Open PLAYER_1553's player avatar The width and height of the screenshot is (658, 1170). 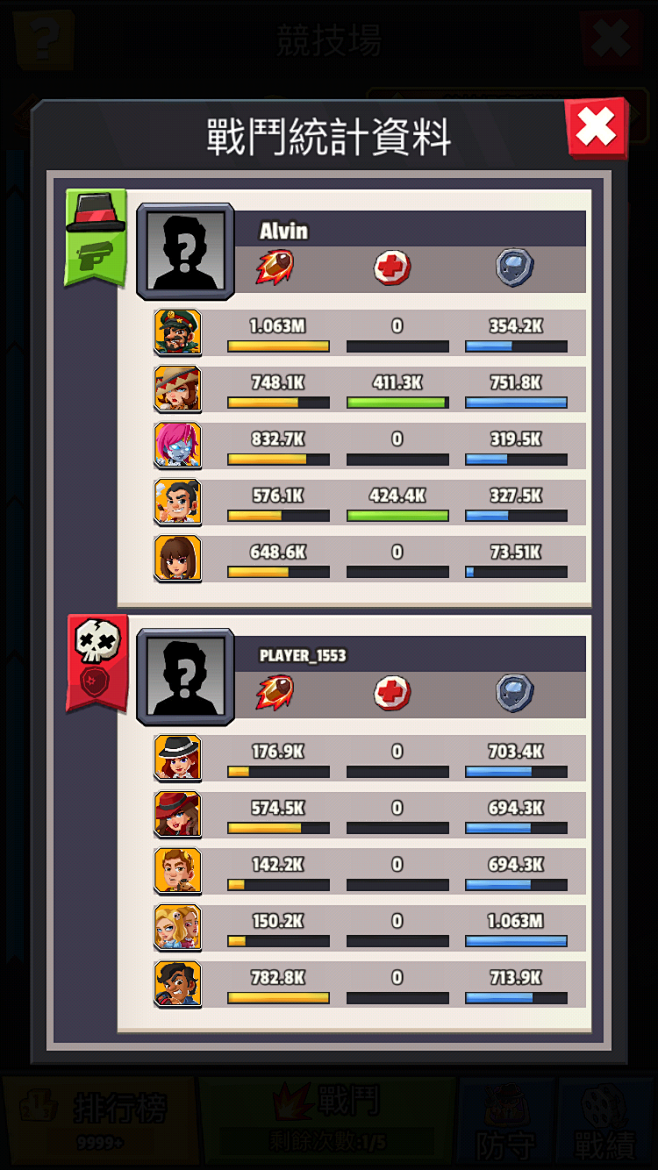pyautogui.click(x=185, y=677)
